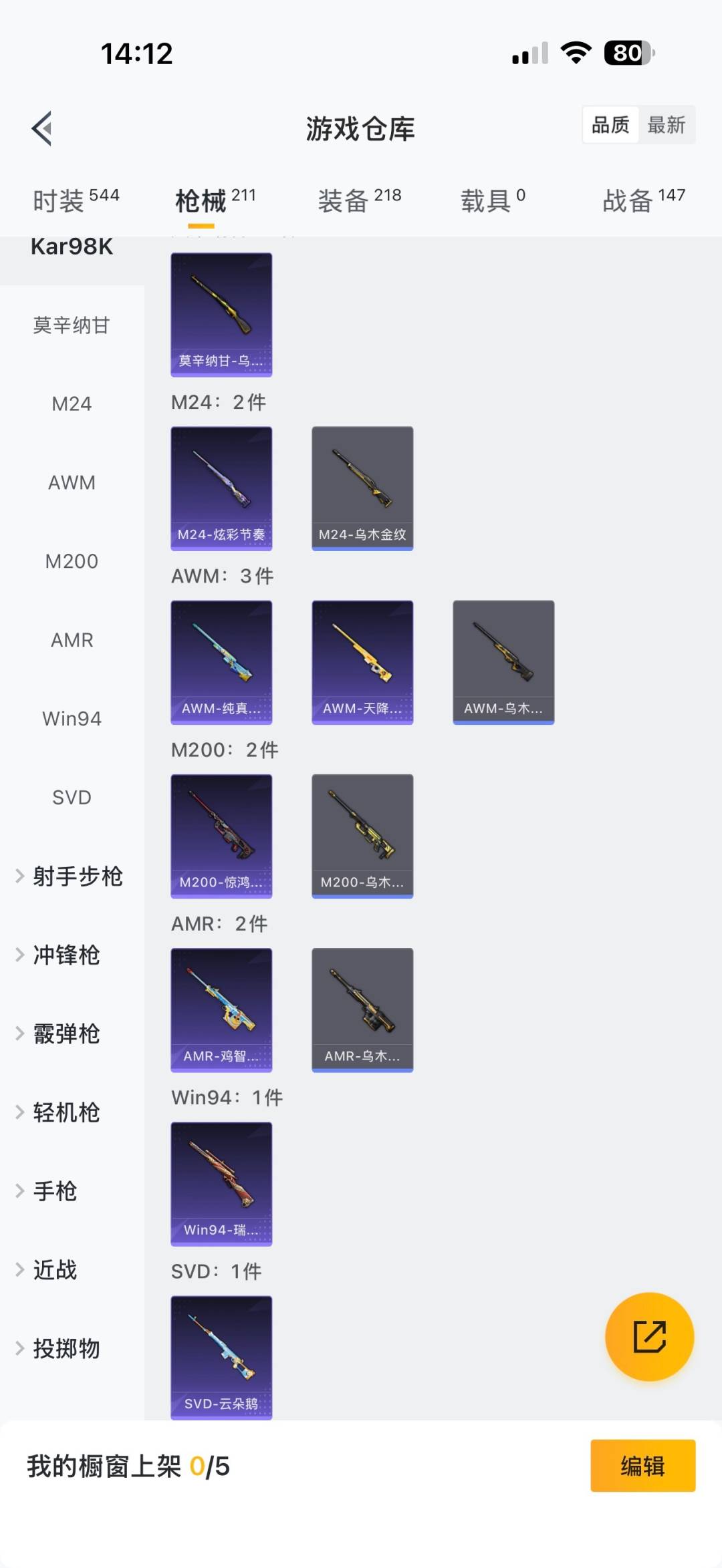Expand the 手枪 category

[55, 1191]
